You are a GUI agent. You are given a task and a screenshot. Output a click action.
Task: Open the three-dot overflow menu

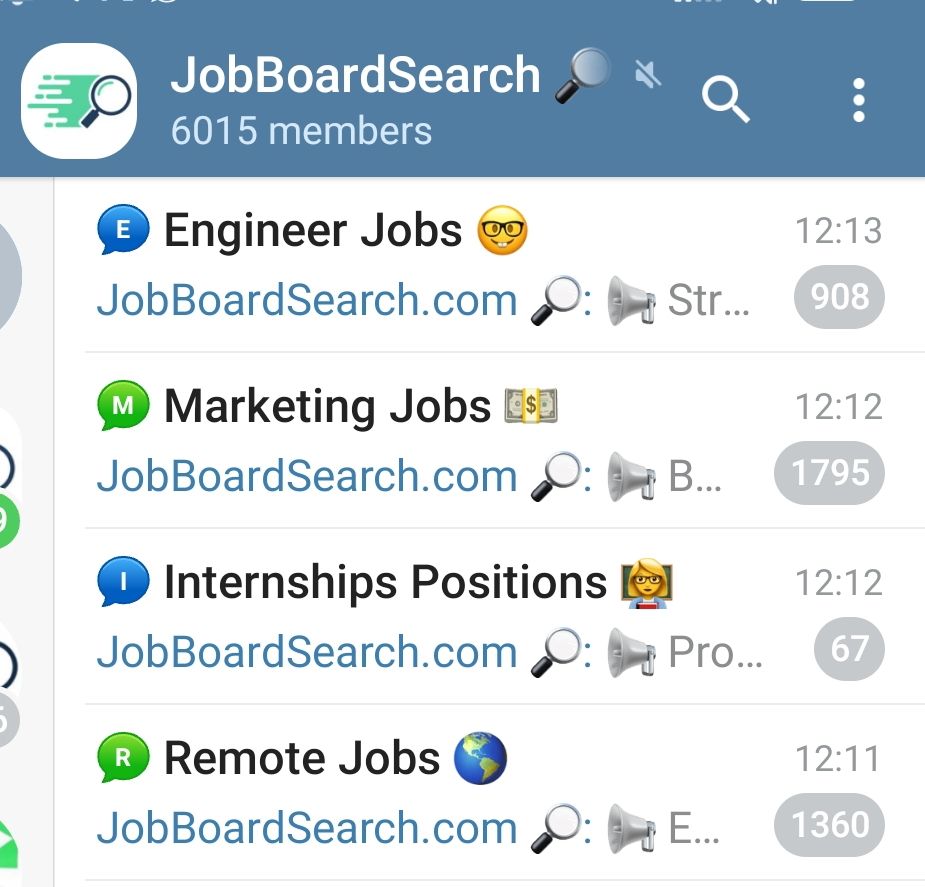click(x=858, y=101)
